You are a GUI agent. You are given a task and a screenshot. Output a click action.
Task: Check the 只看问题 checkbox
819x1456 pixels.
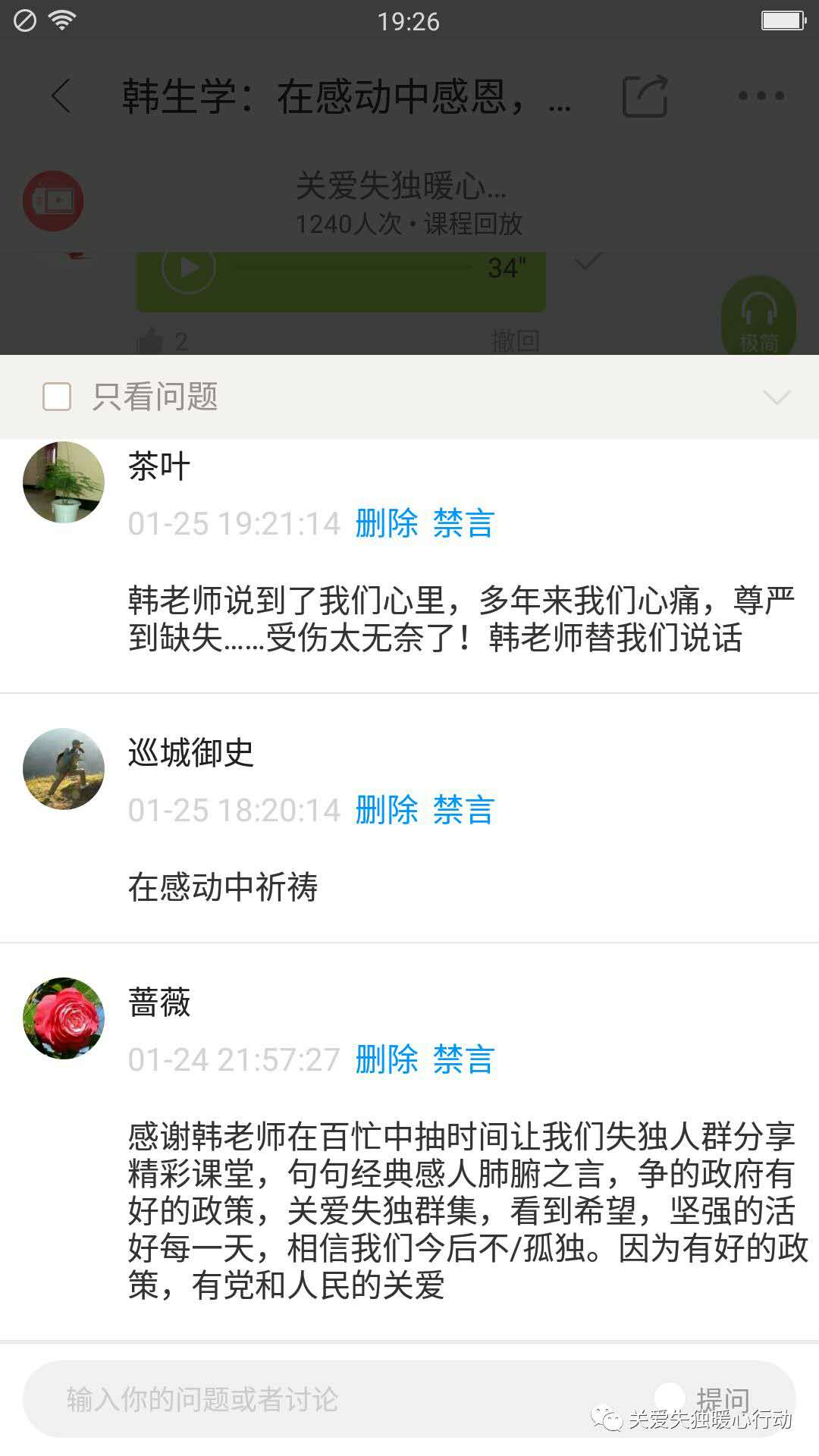[x=57, y=397]
